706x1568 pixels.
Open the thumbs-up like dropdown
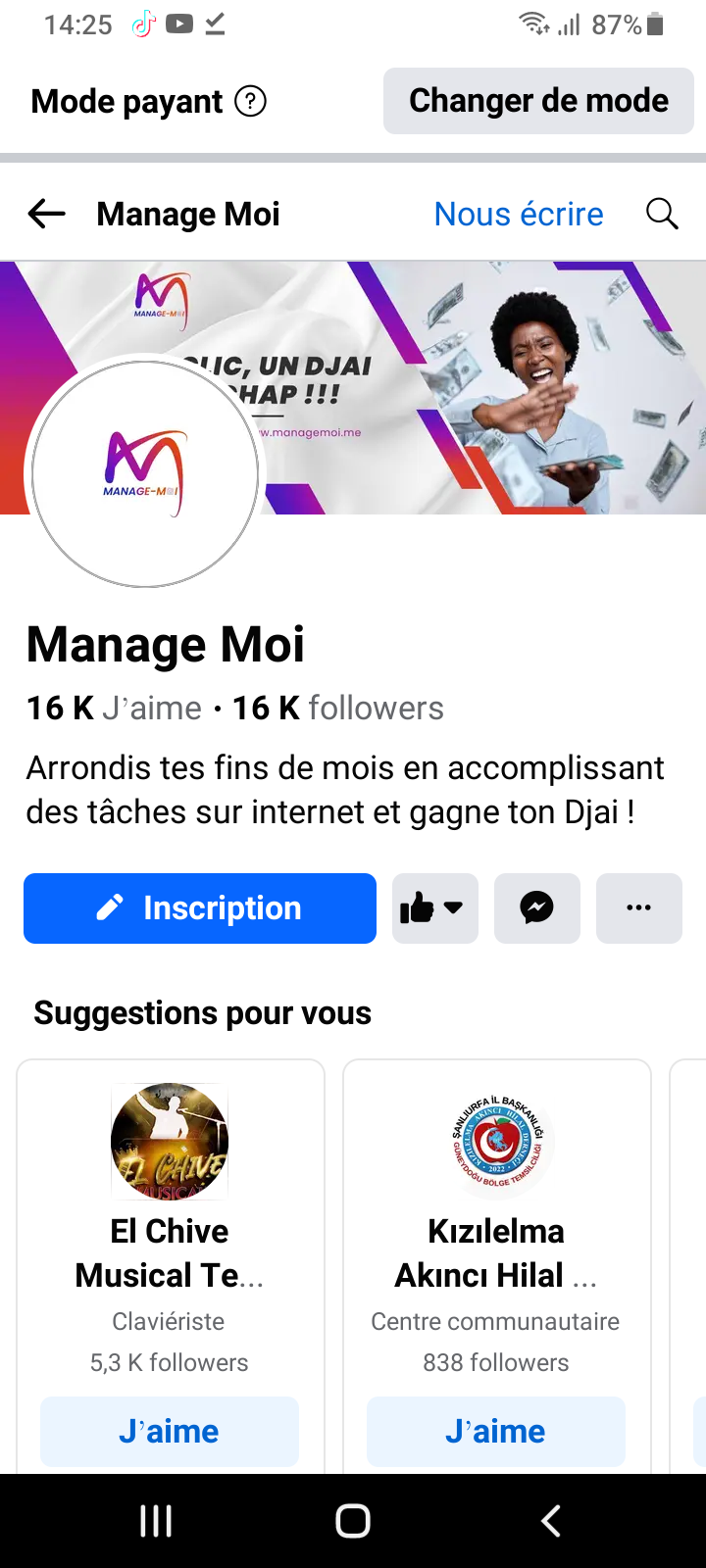(435, 908)
